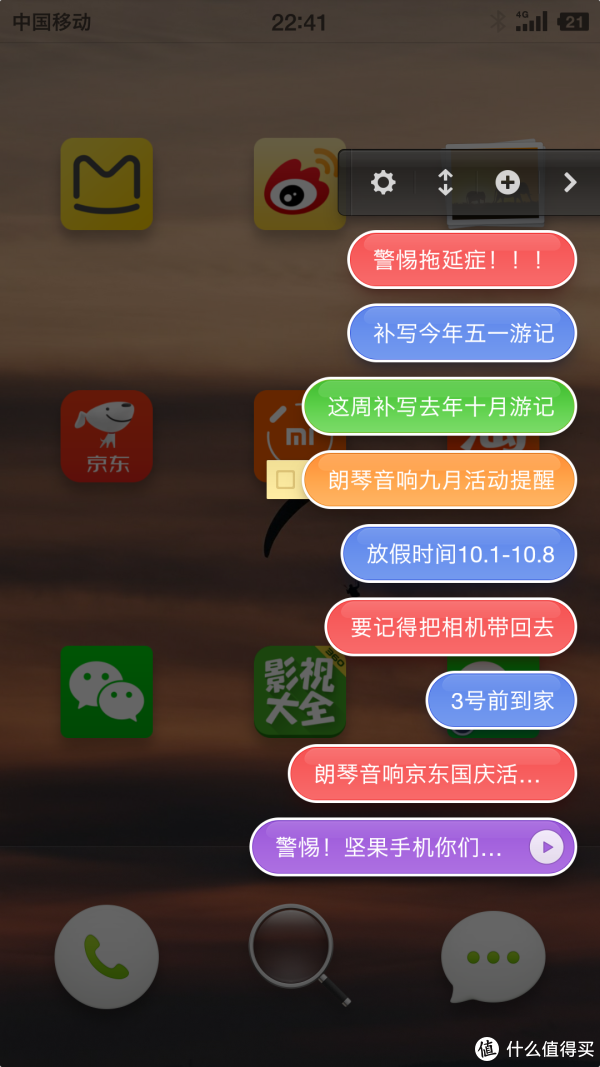This screenshot has height=1067, width=600.
Task: Play the purple voice note 警惕！坚果手机你们…
Action: pyautogui.click(x=546, y=847)
